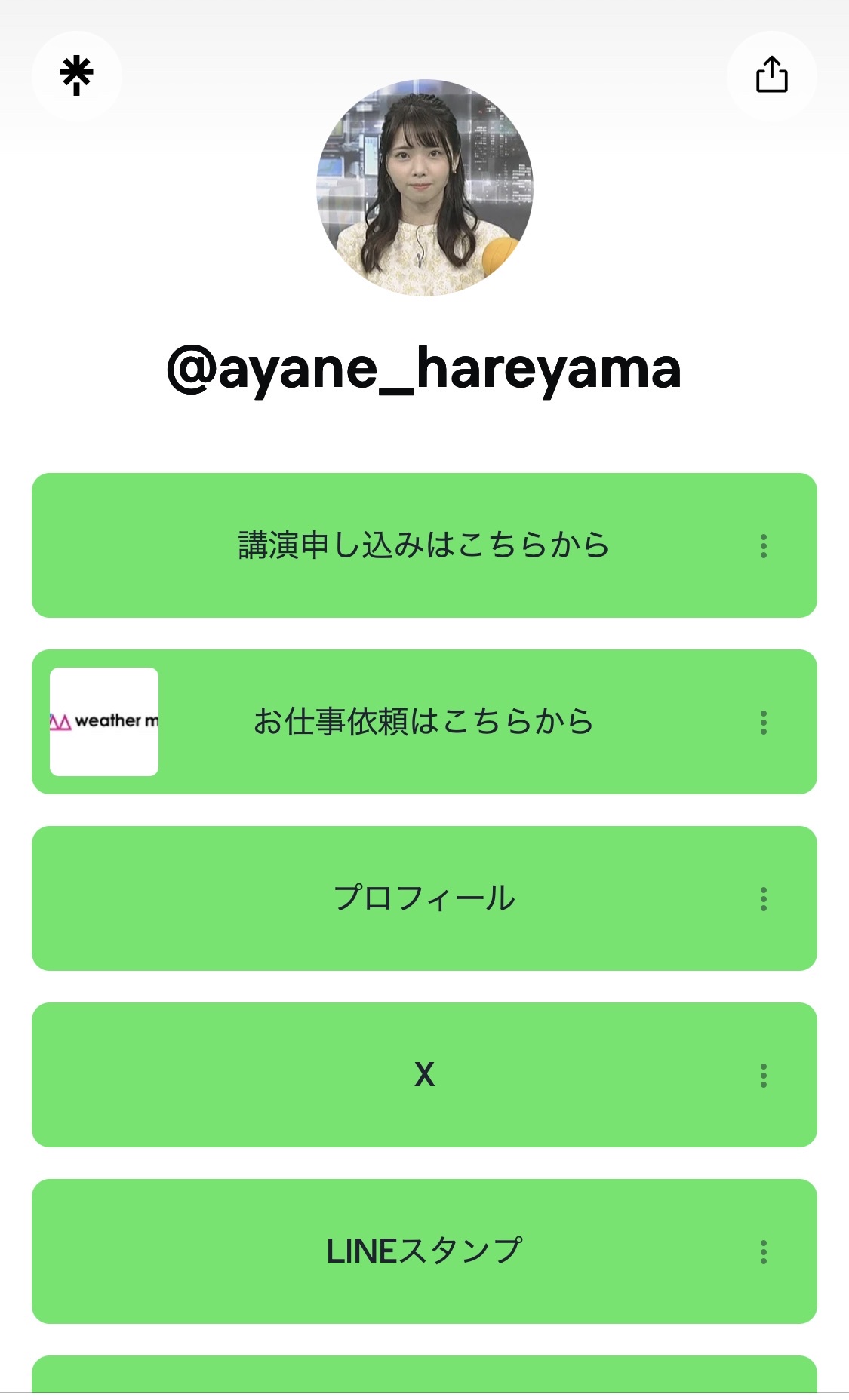Open the X link
Viewport: 849px width, 1400px height.
point(423,1075)
